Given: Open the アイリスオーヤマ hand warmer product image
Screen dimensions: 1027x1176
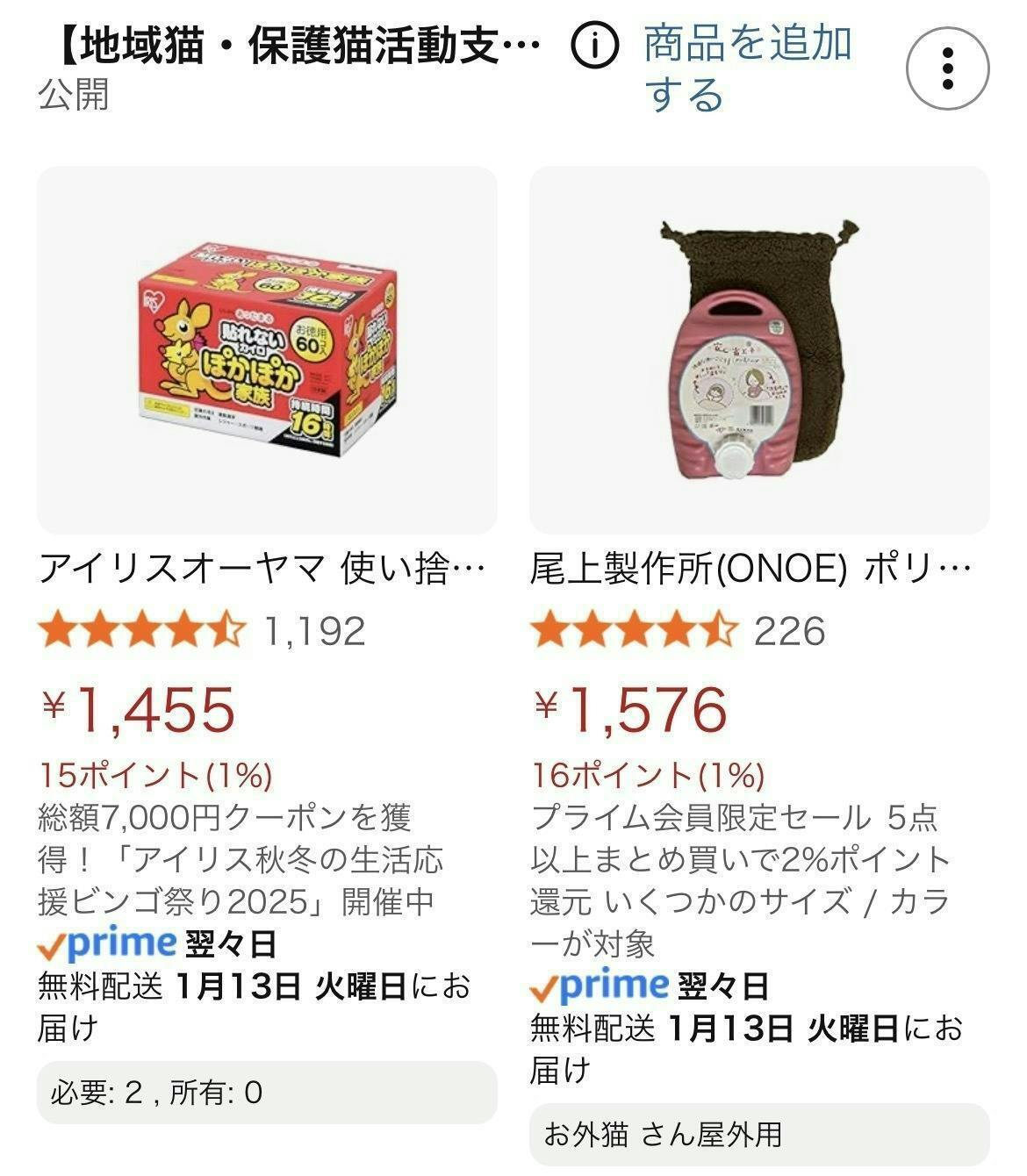Looking at the screenshot, I should click(x=267, y=350).
